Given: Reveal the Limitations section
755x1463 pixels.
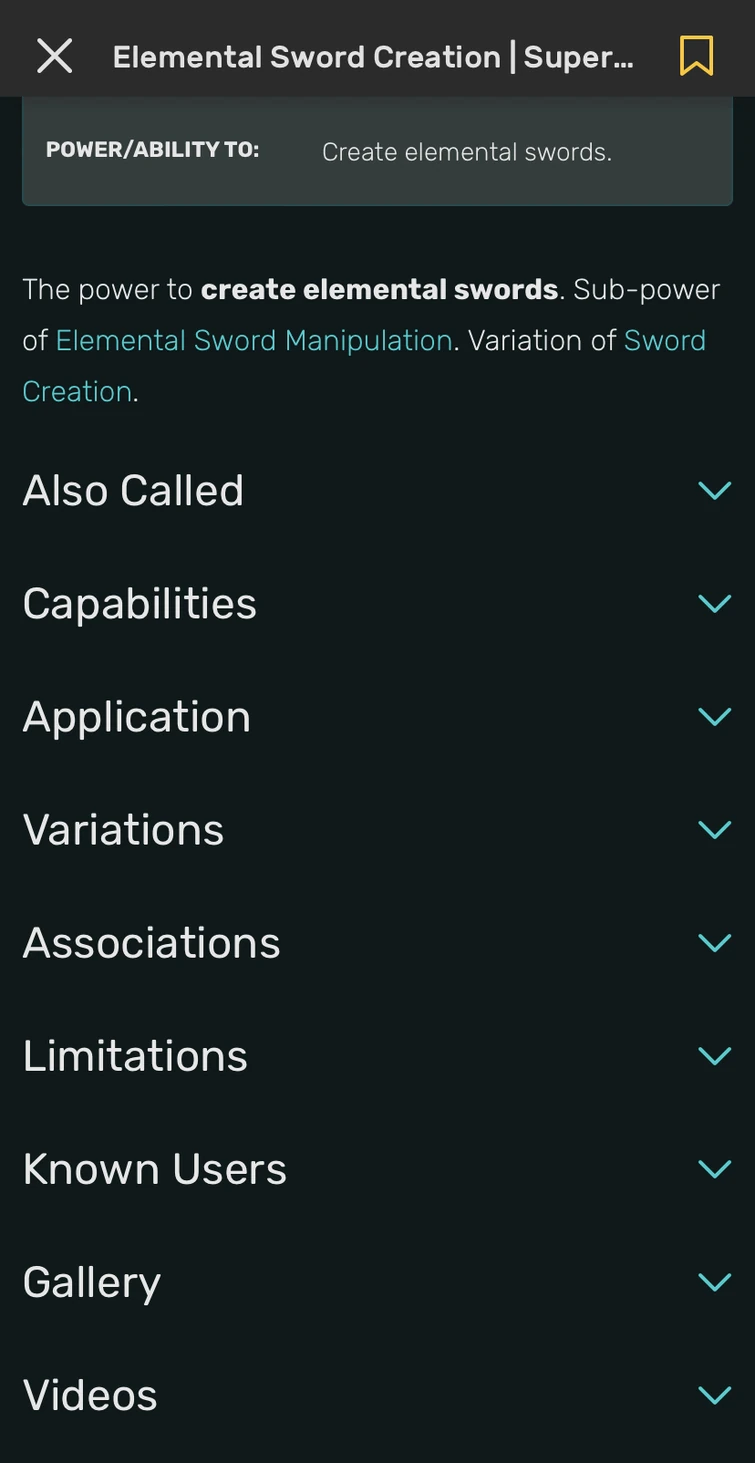Looking at the screenshot, I should (x=714, y=1055).
